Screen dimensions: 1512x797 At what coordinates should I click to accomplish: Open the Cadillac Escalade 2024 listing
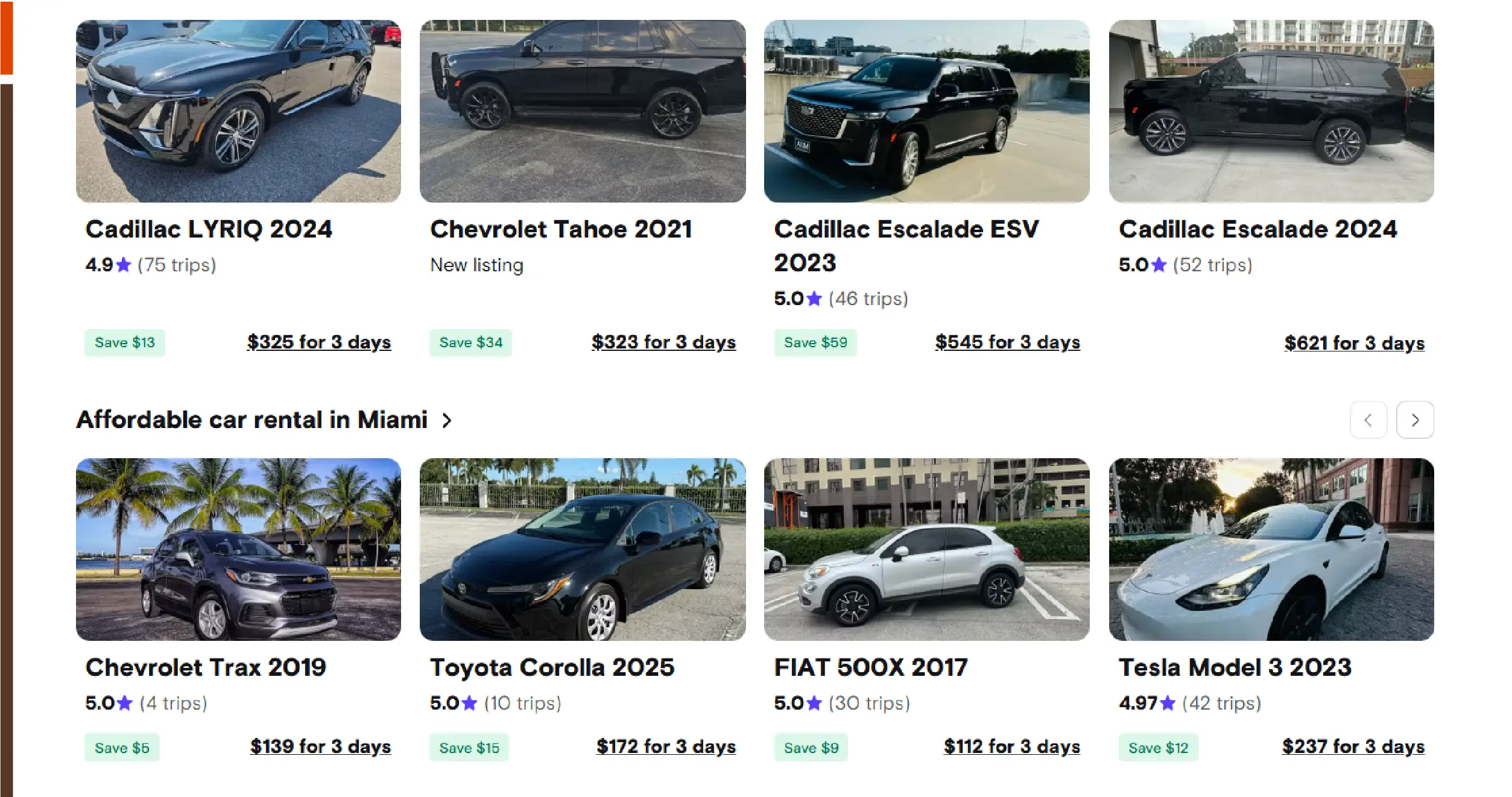1271,112
